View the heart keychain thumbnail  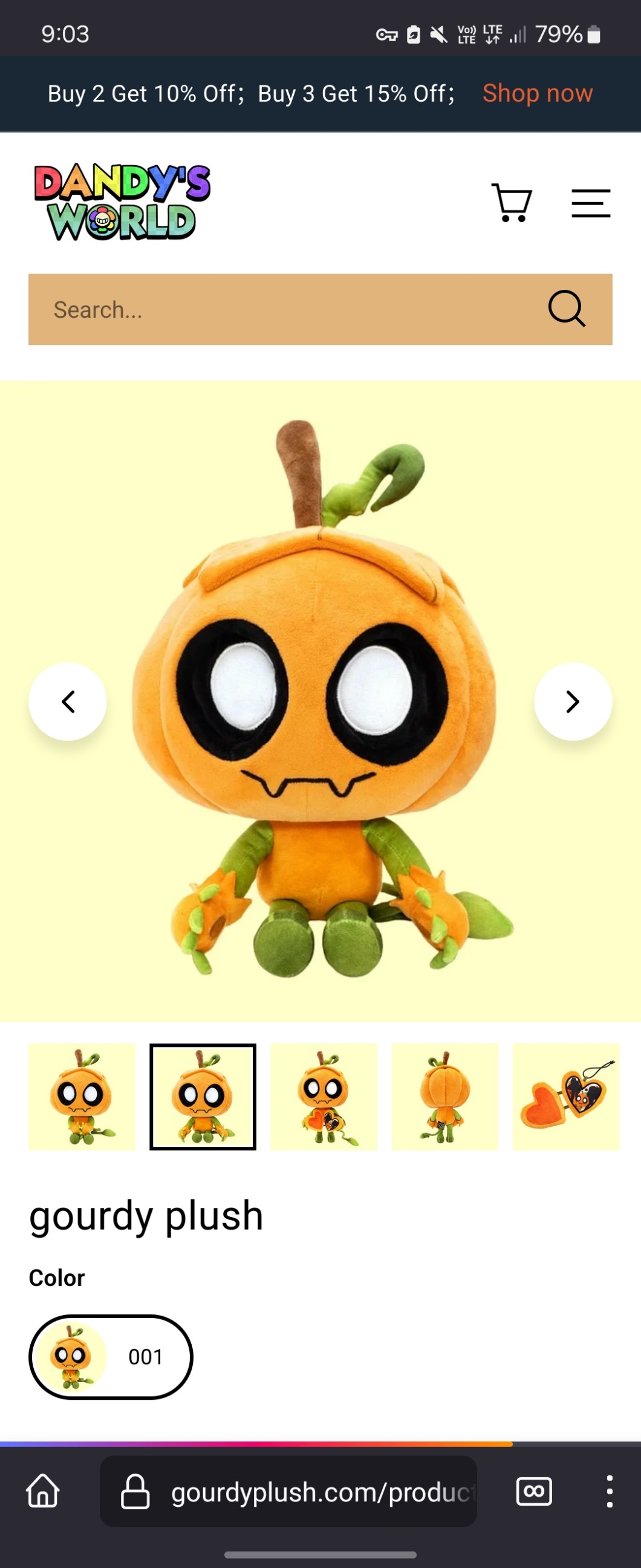(565, 1097)
